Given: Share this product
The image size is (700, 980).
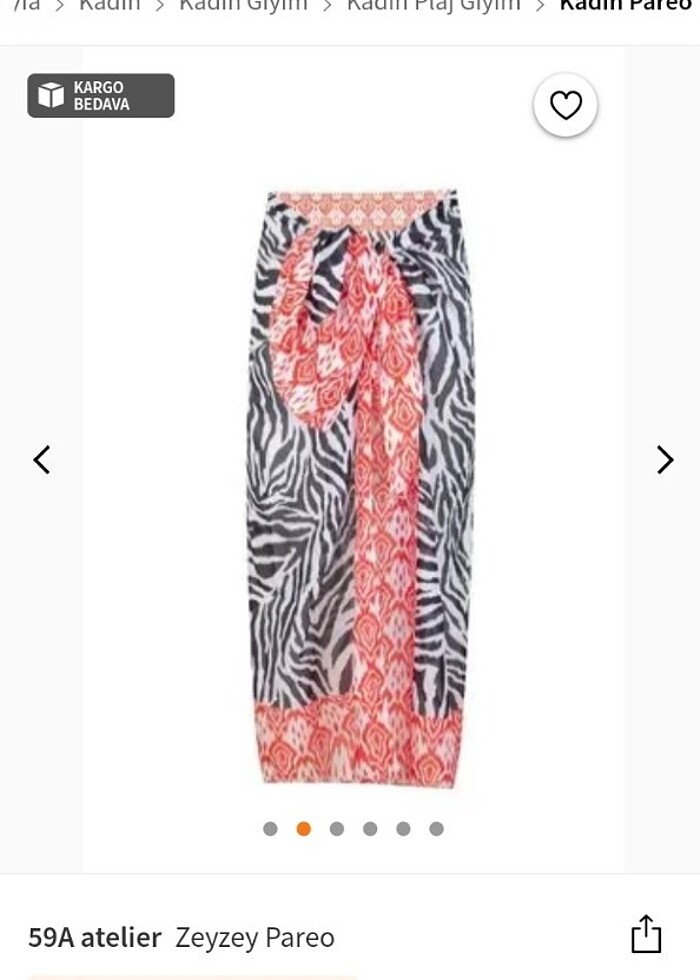Looking at the screenshot, I should pos(646,934).
